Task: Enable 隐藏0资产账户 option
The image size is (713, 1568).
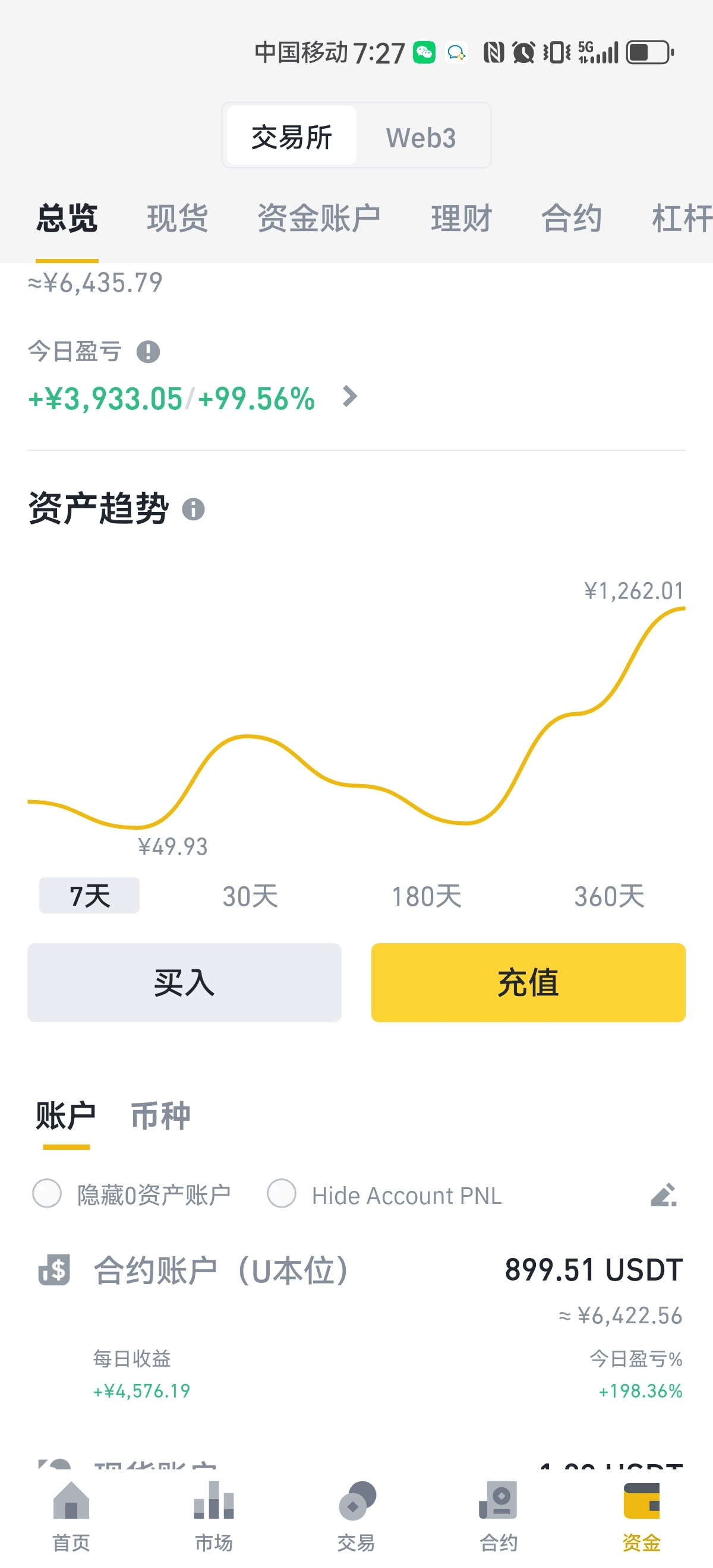Action: [x=47, y=1193]
